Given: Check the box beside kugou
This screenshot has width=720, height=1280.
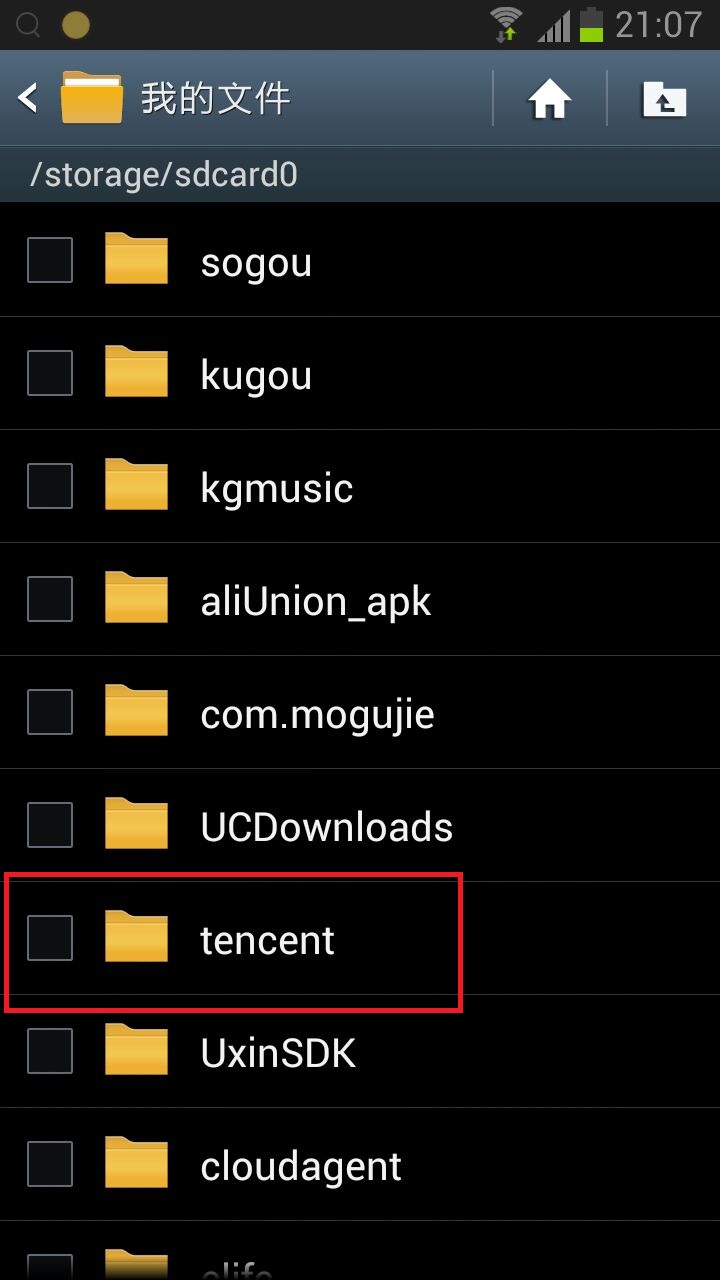Looking at the screenshot, I should pos(50,373).
